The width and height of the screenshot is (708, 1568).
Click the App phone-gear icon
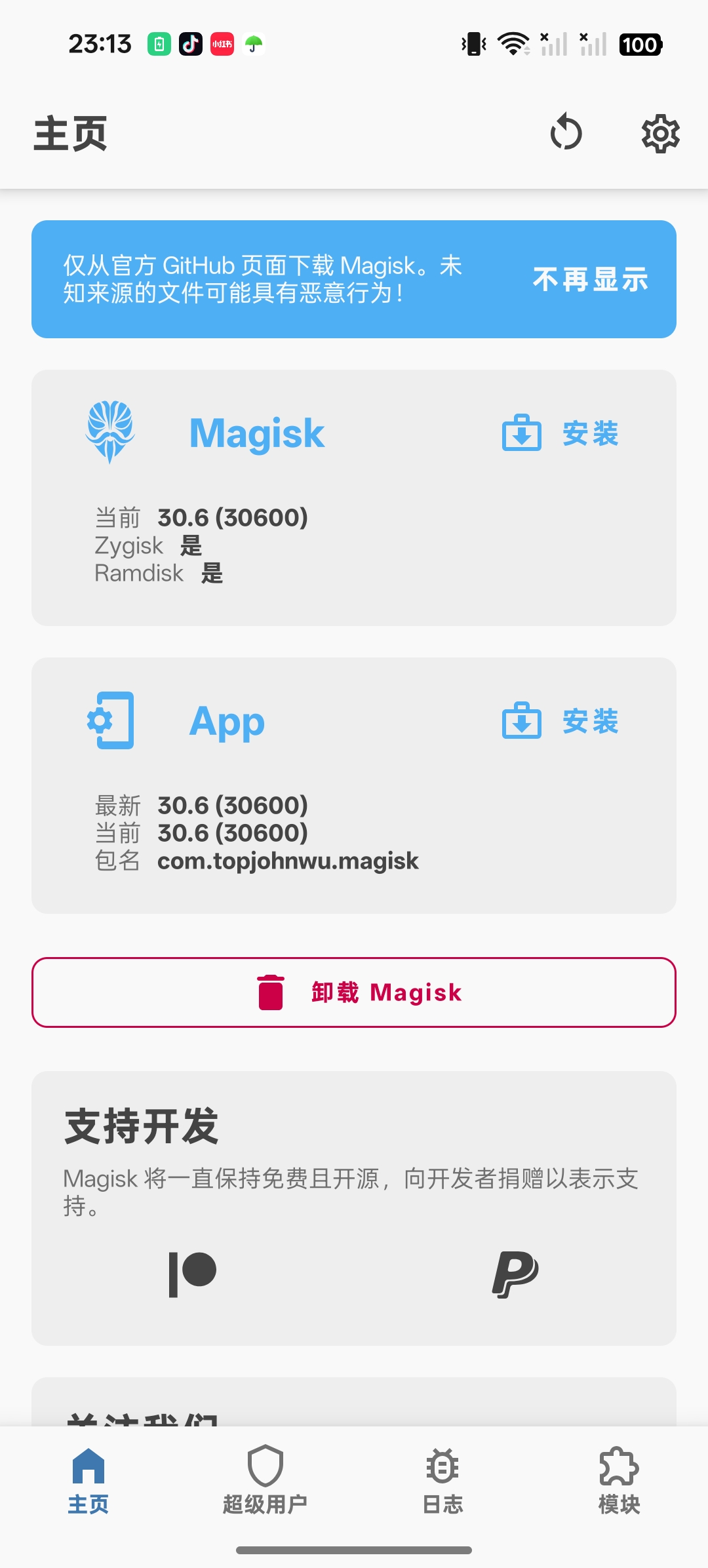[x=110, y=721]
